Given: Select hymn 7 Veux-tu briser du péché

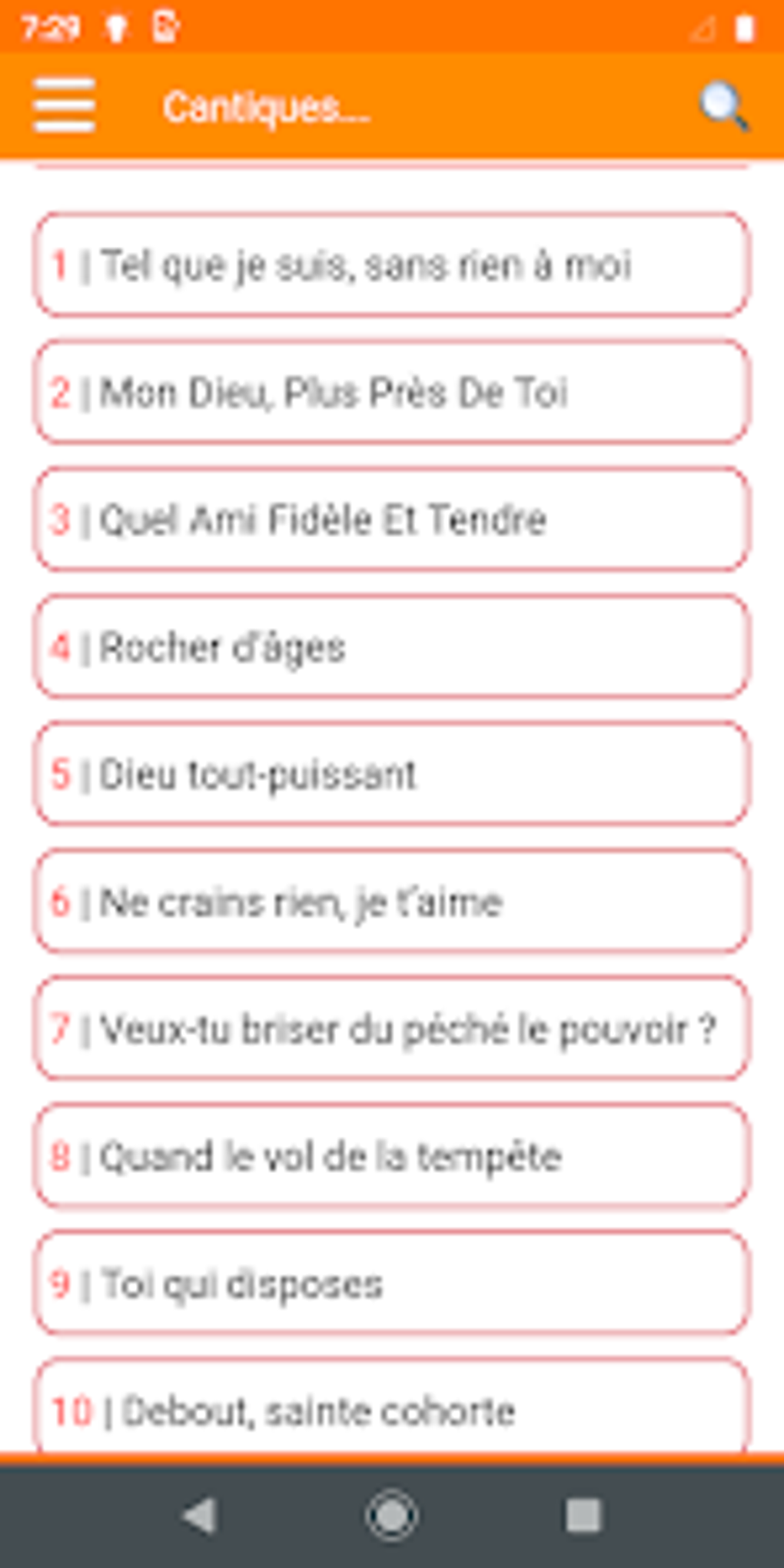Looking at the screenshot, I should [x=391, y=1028].
